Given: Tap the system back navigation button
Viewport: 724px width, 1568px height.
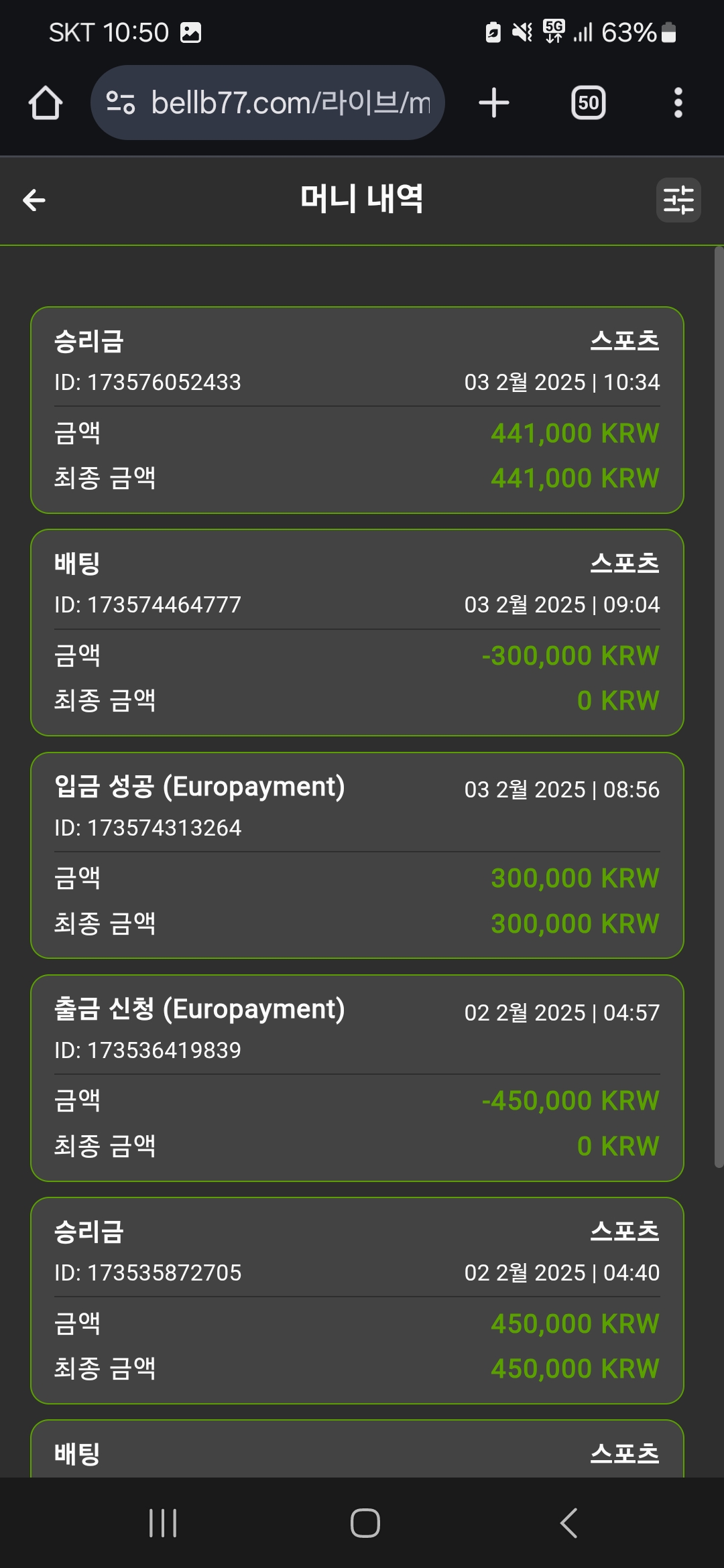Looking at the screenshot, I should [x=568, y=1522].
